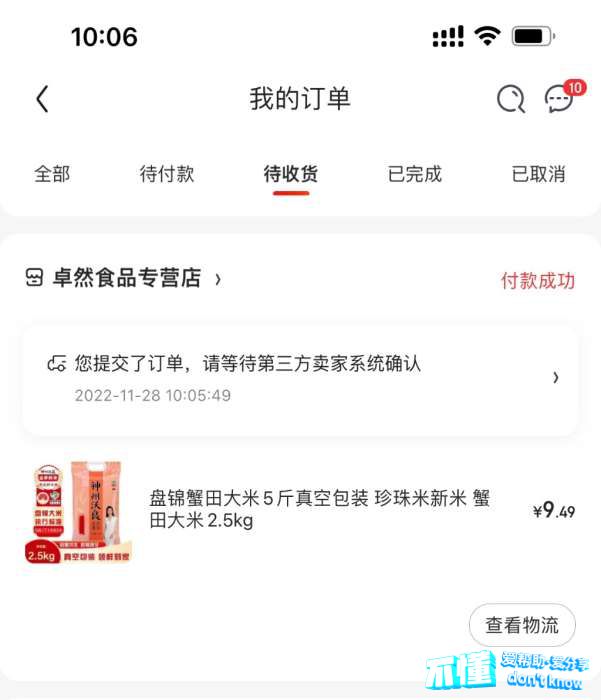Tap 查看物流 to view shipping
Screen dimensions: 601x700
pos(522,625)
